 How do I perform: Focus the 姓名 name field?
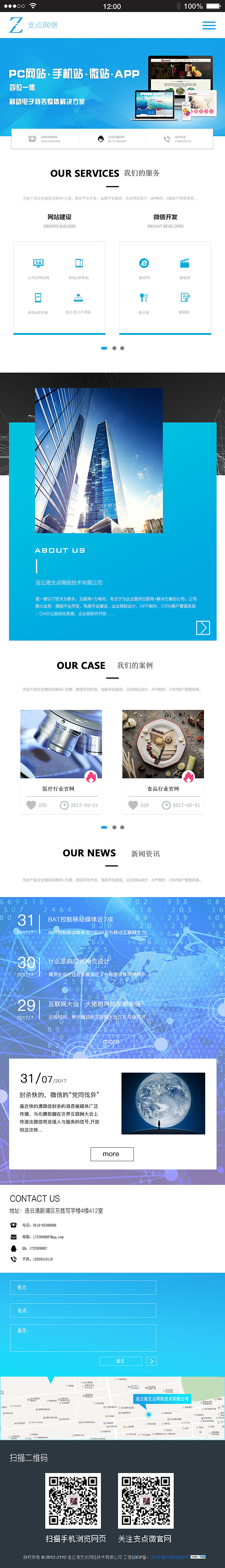tap(83, 1287)
